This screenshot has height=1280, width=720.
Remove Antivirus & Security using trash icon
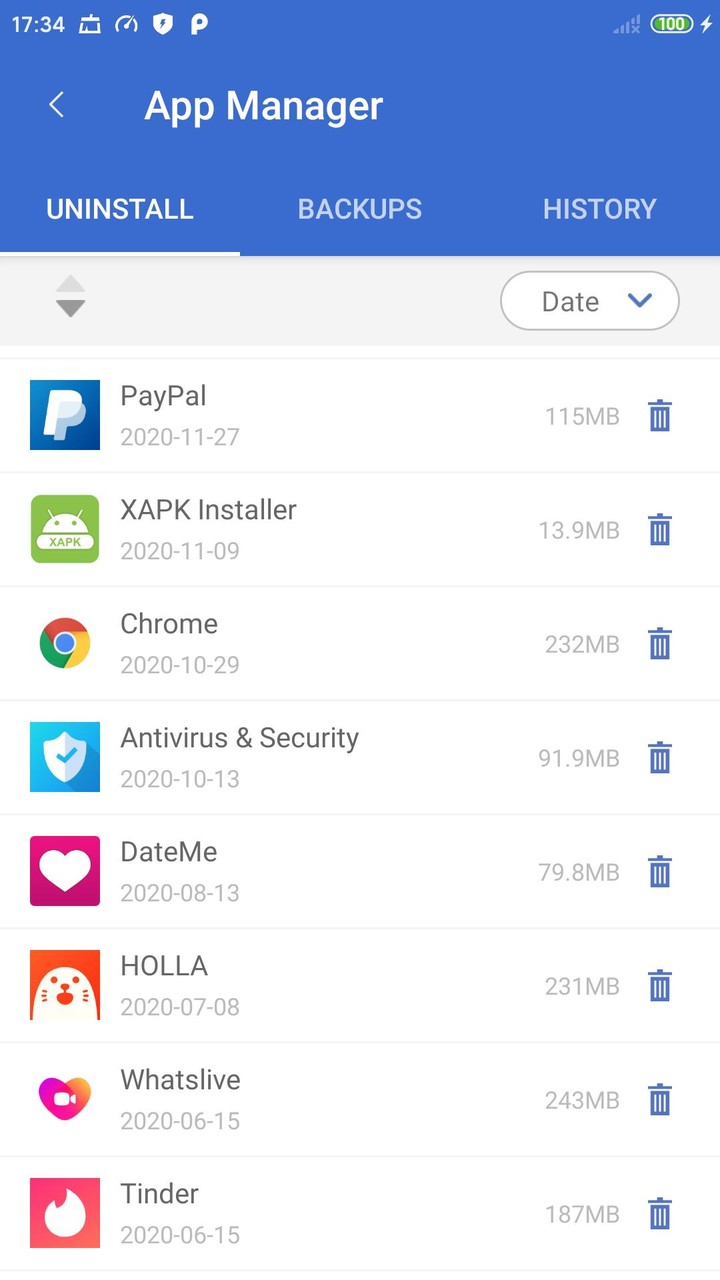tap(659, 758)
